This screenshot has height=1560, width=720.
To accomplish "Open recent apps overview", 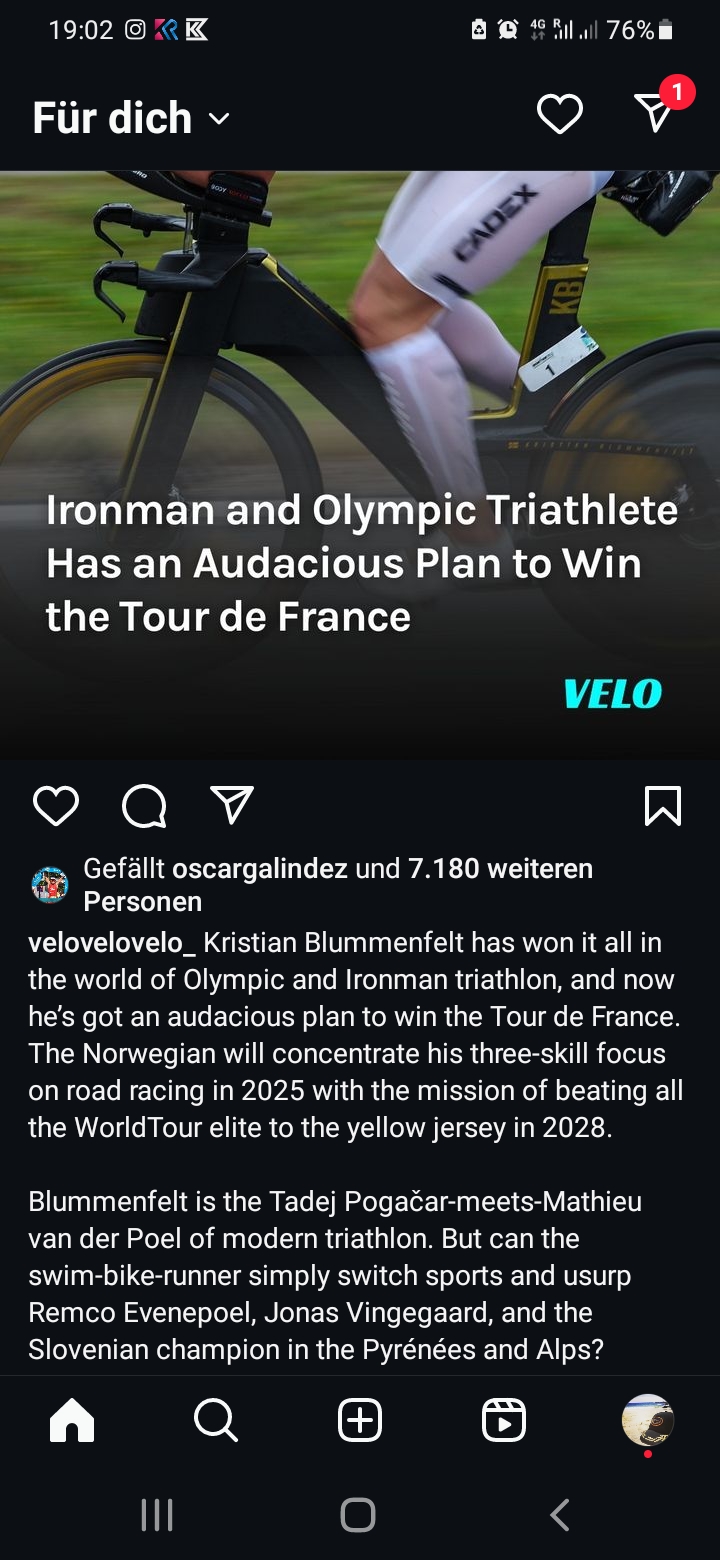I will [157, 1515].
